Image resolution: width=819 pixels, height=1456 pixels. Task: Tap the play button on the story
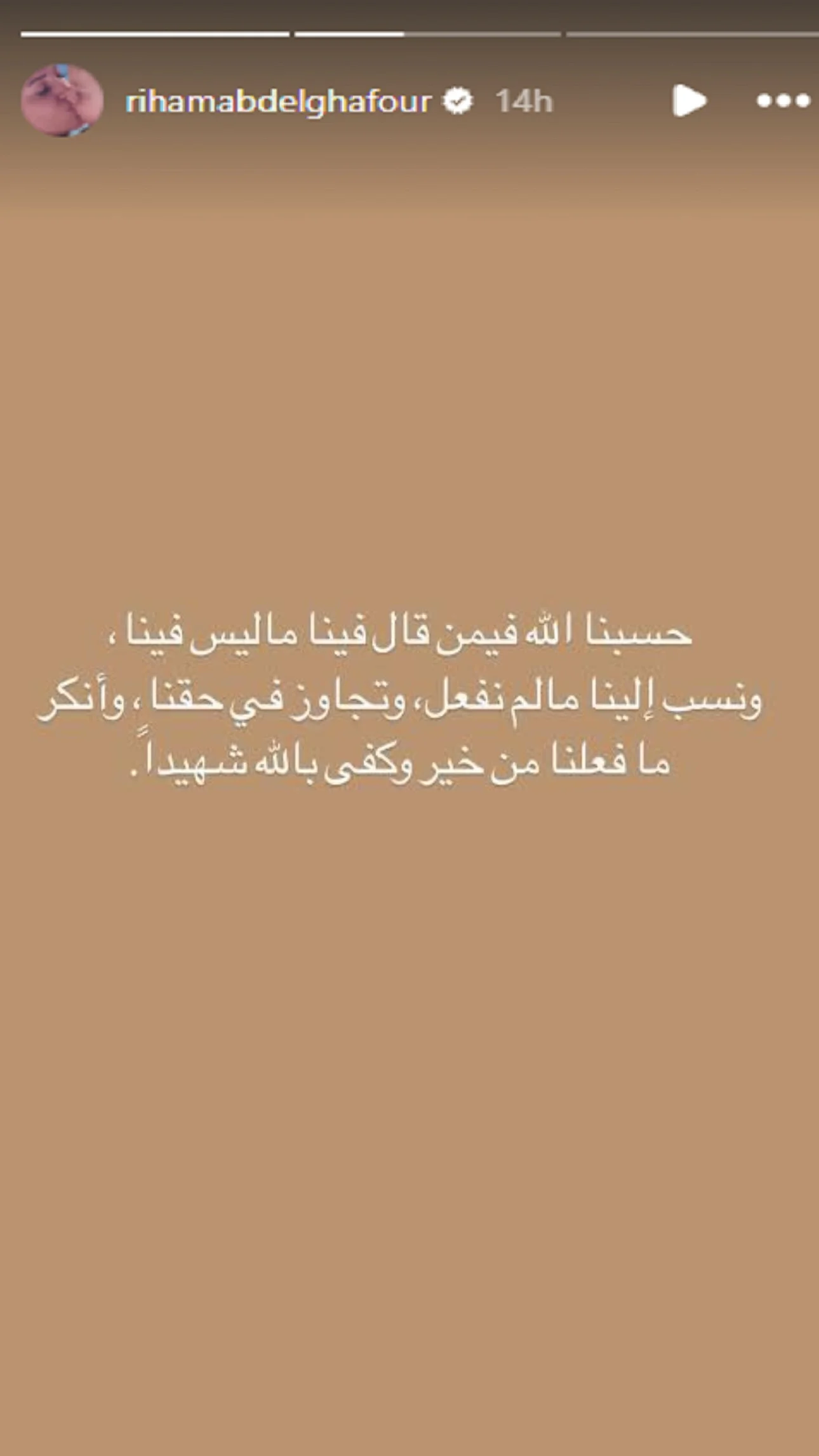[689, 100]
